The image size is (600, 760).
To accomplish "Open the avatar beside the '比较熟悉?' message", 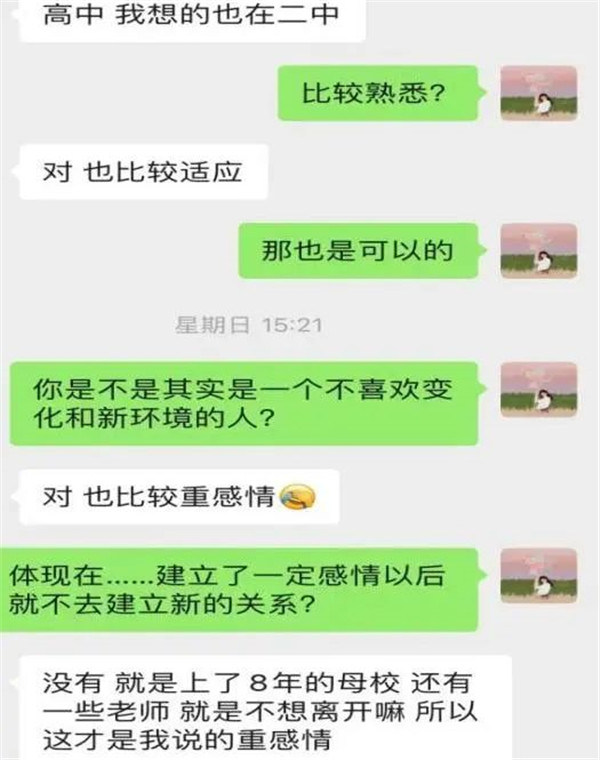I will [x=538, y=93].
